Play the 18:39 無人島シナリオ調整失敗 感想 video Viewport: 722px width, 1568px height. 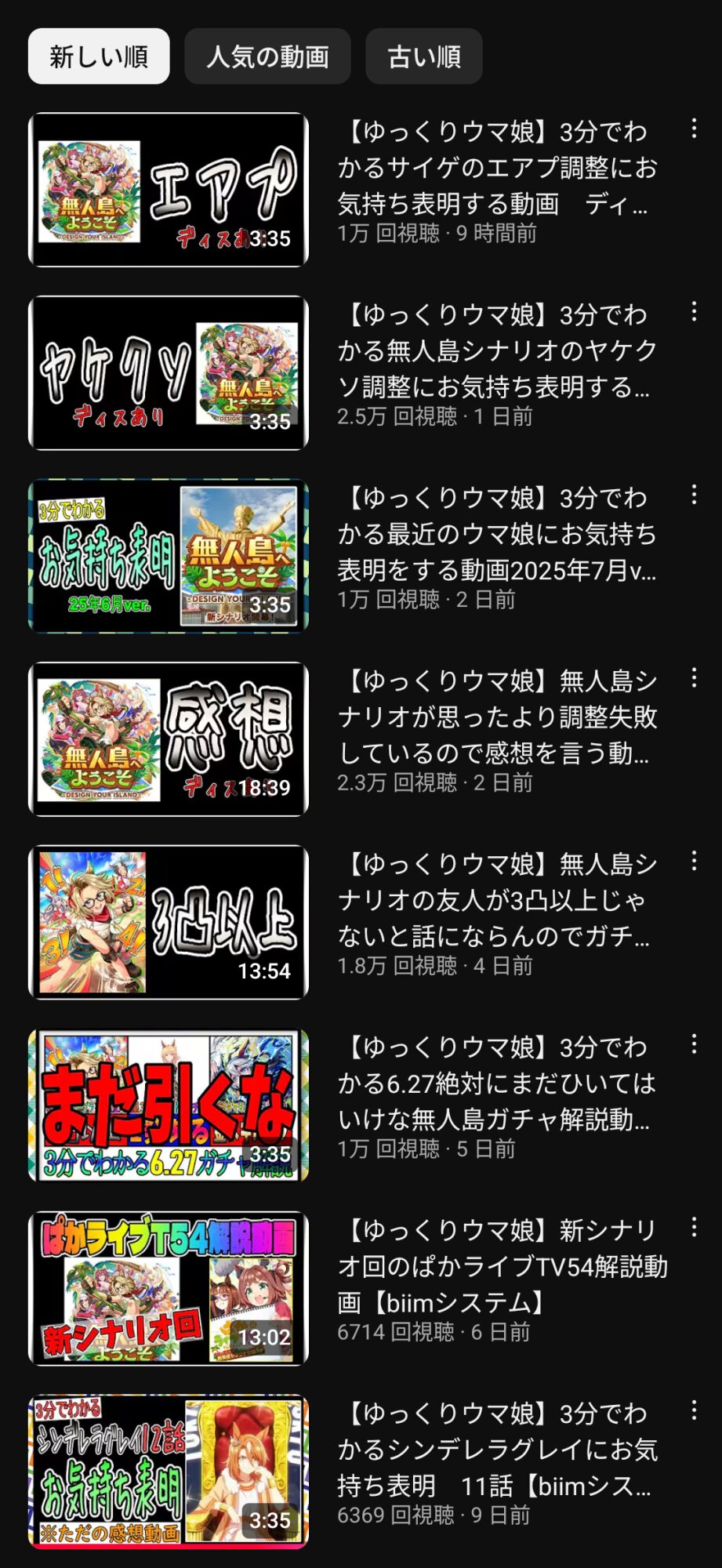169,739
